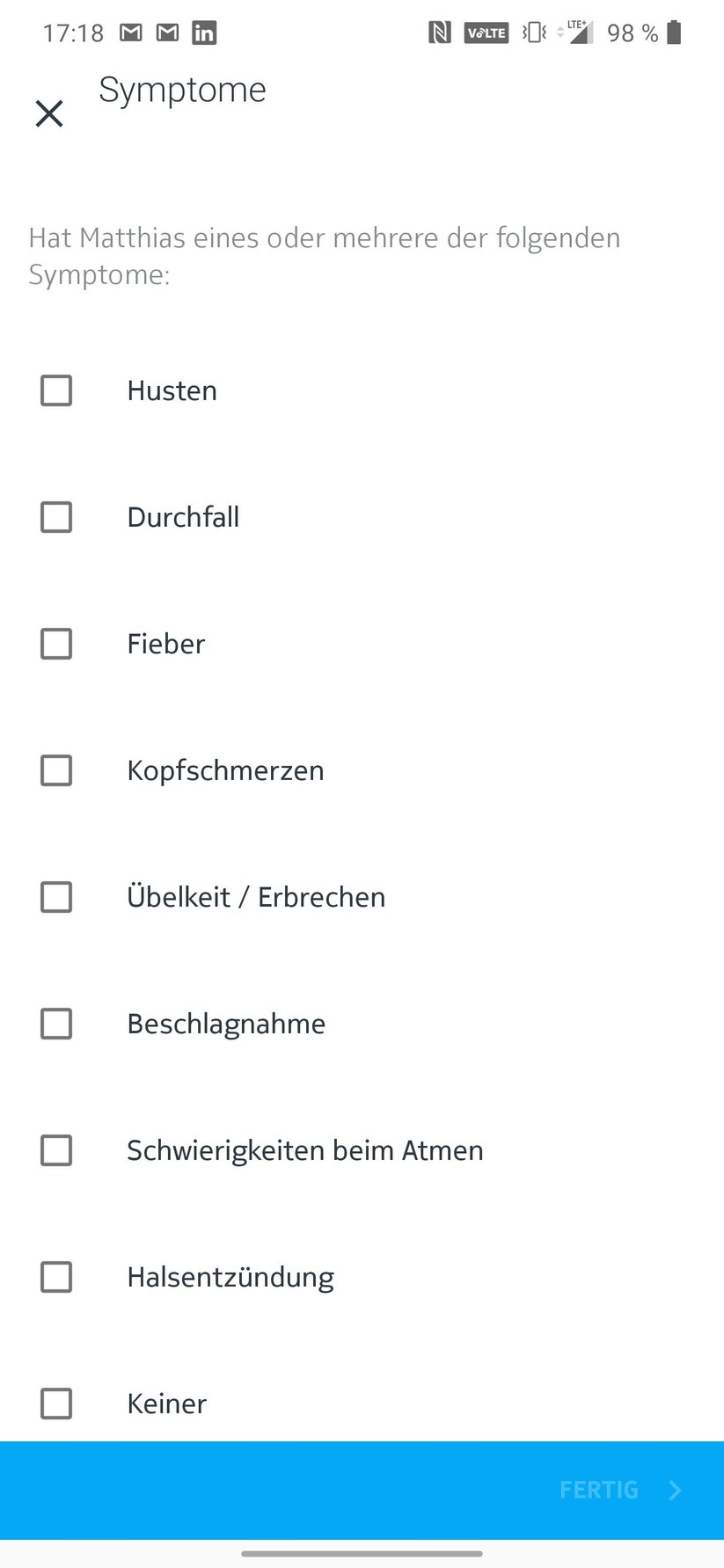Check the Husten checkbox
The height and width of the screenshot is (1568, 724).
coord(56,390)
